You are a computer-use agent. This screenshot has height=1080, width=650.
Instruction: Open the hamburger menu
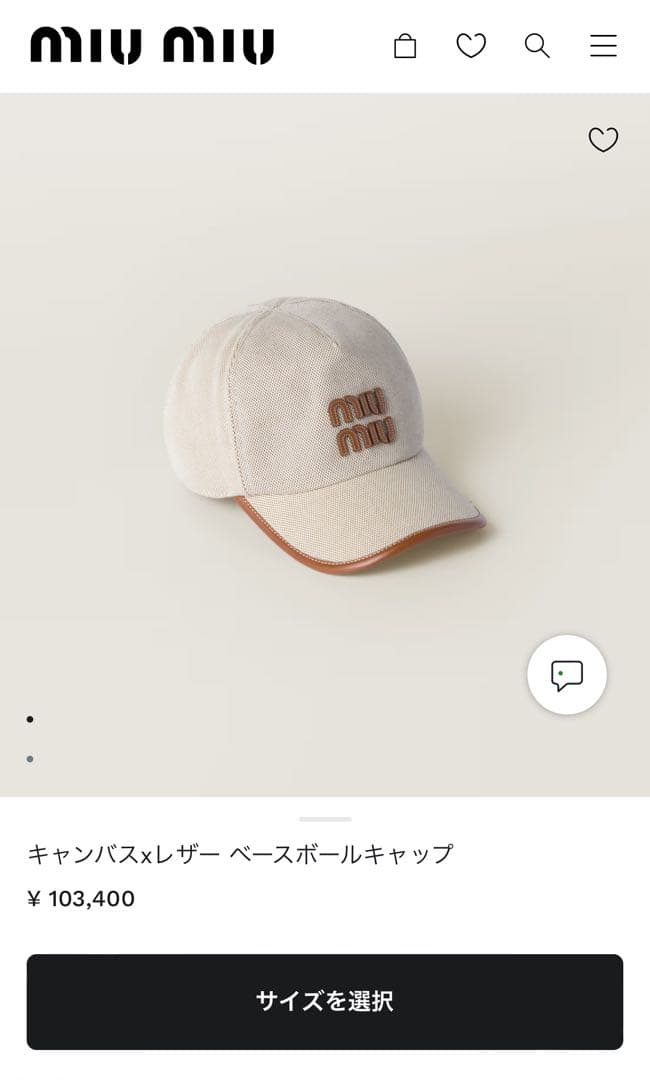(x=603, y=46)
